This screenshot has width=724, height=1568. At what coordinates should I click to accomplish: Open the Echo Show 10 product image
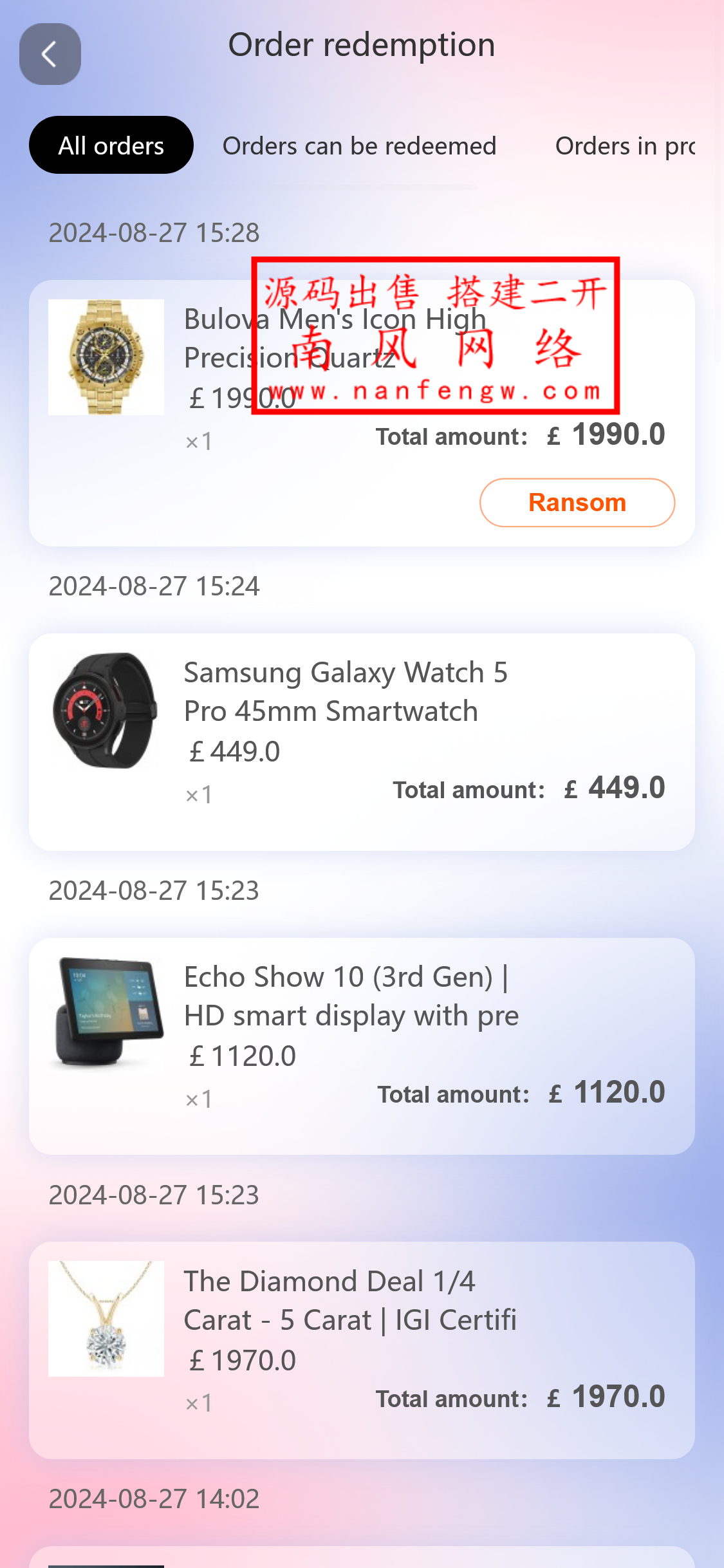click(x=106, y=1014)
